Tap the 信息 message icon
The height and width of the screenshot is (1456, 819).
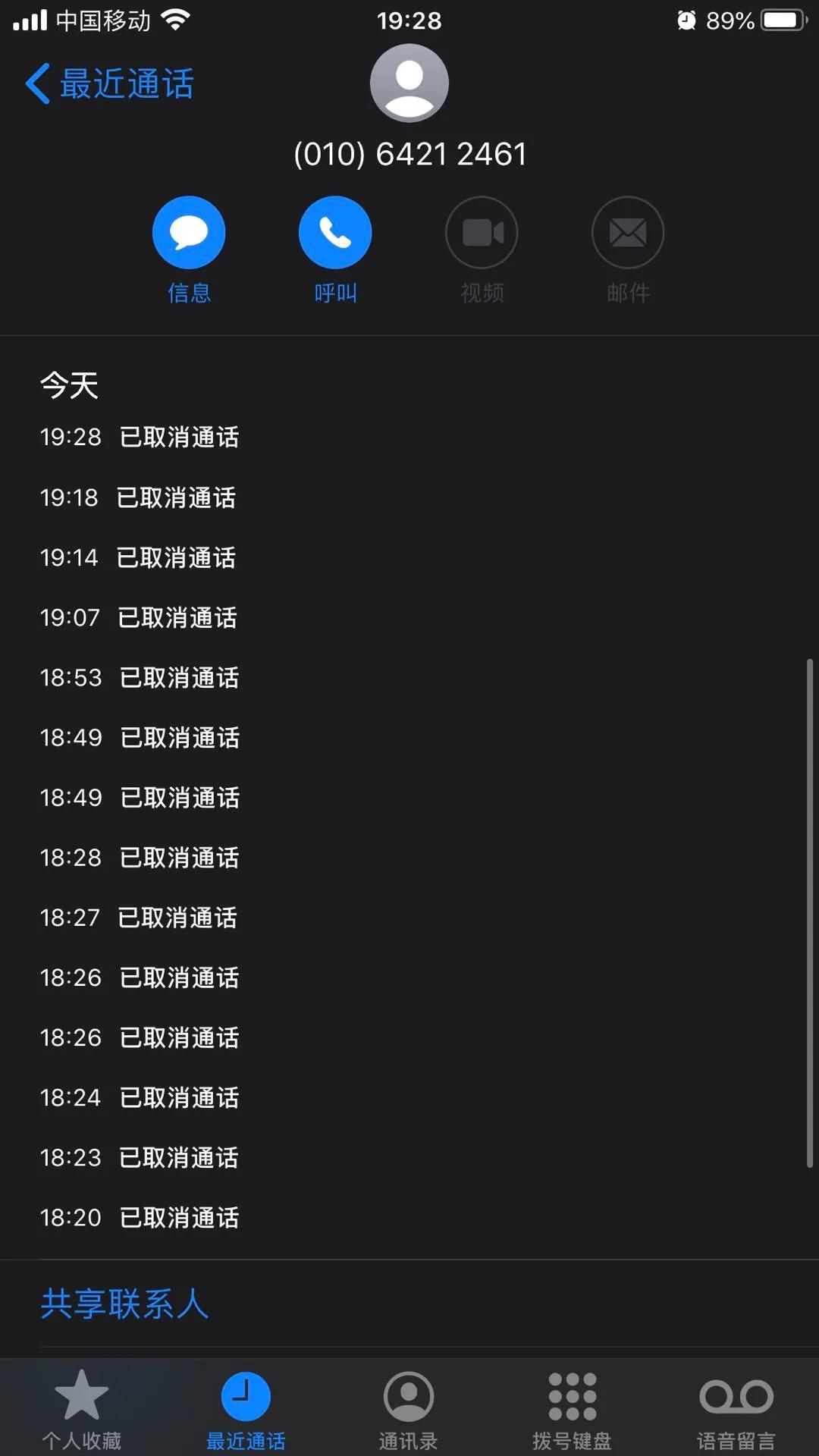pos(189,232)
